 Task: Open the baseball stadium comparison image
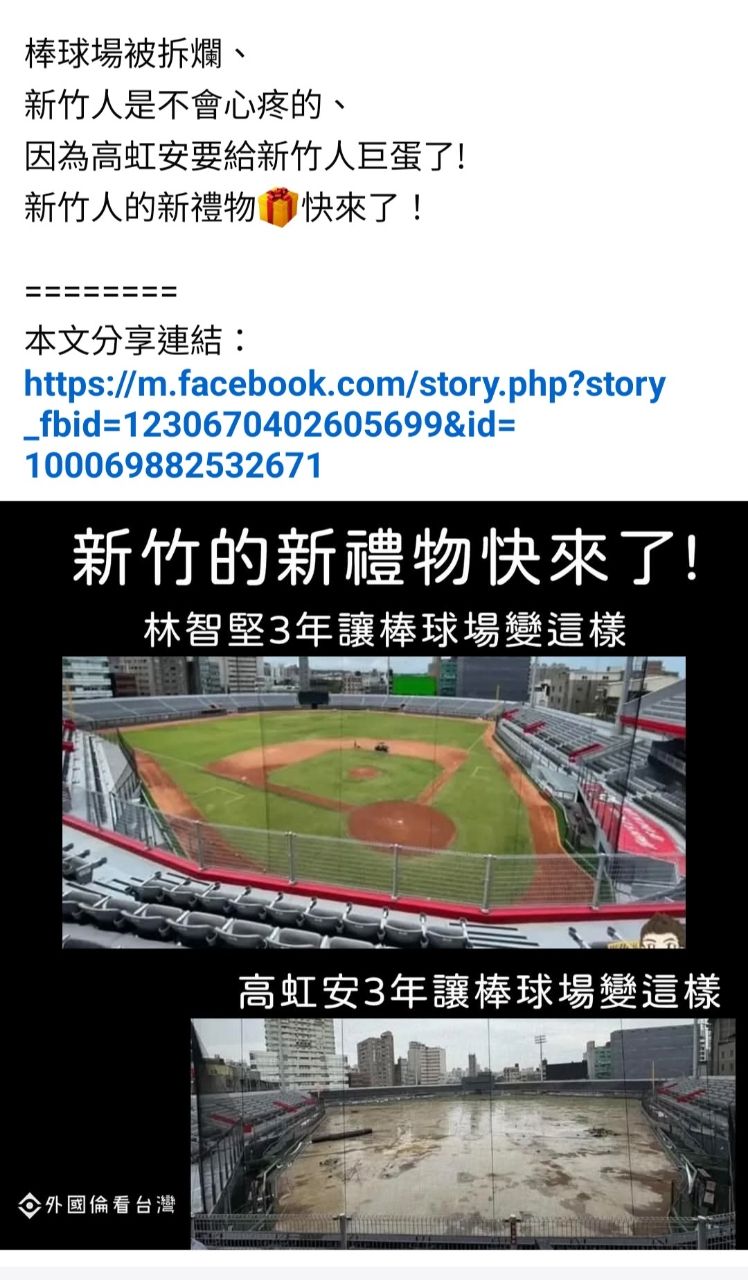pyautogui.click(x=374, y=875)
